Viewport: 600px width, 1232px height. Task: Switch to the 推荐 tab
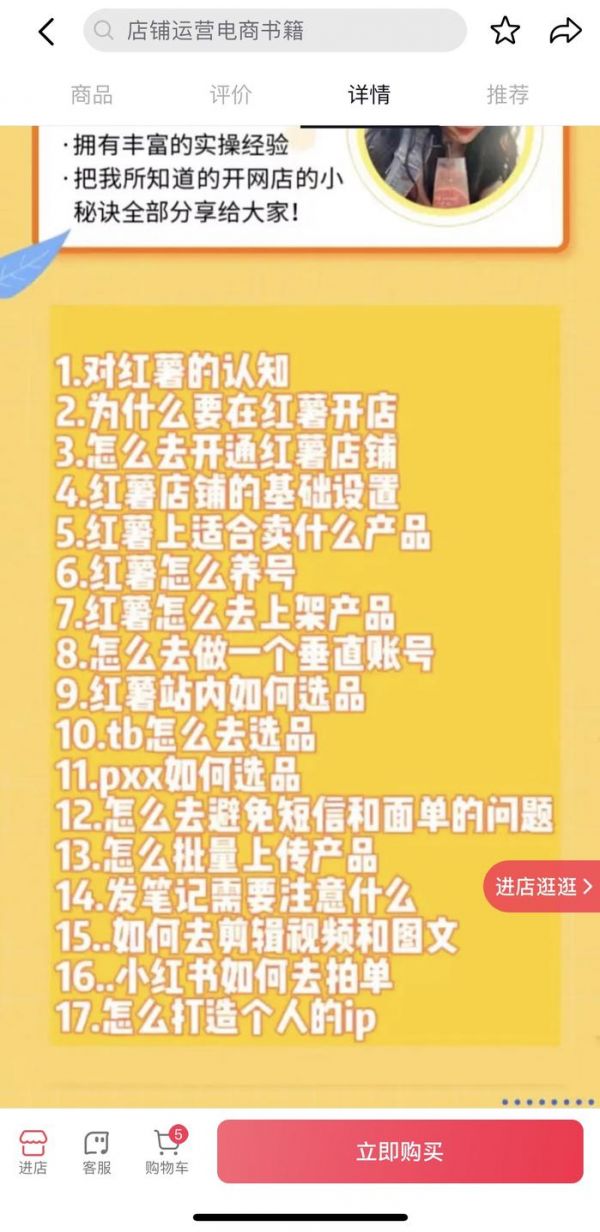tap(507, 95)
